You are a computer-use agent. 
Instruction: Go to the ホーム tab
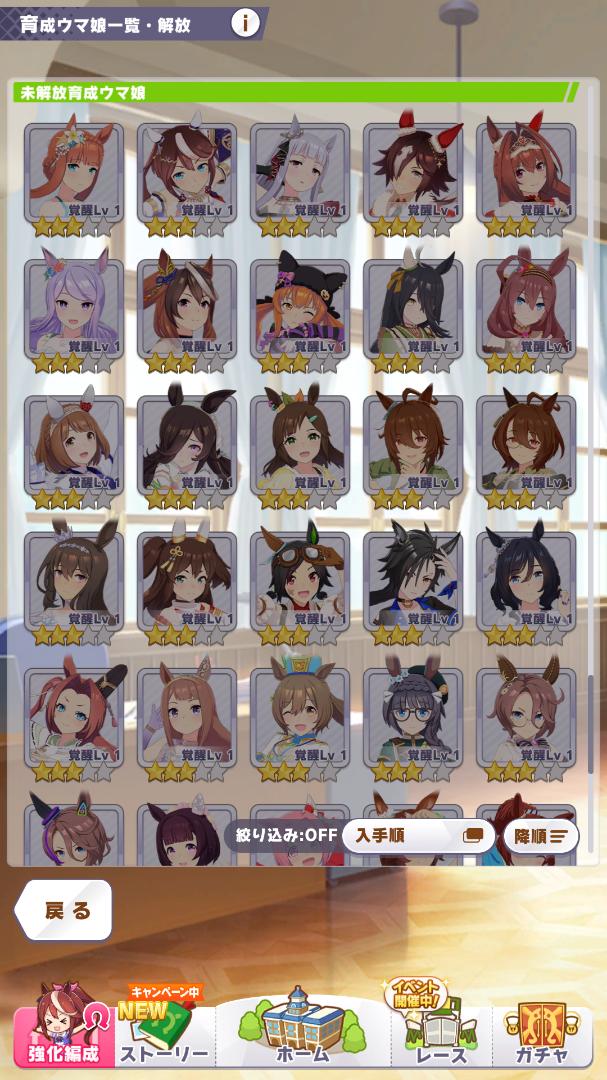[302, 1029]
